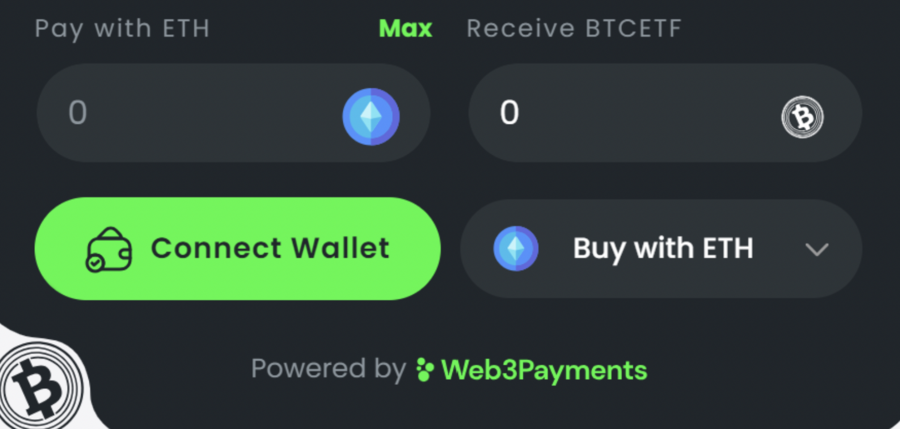Edit the Receive BTCETF amount field

click(x=620, y=113)
